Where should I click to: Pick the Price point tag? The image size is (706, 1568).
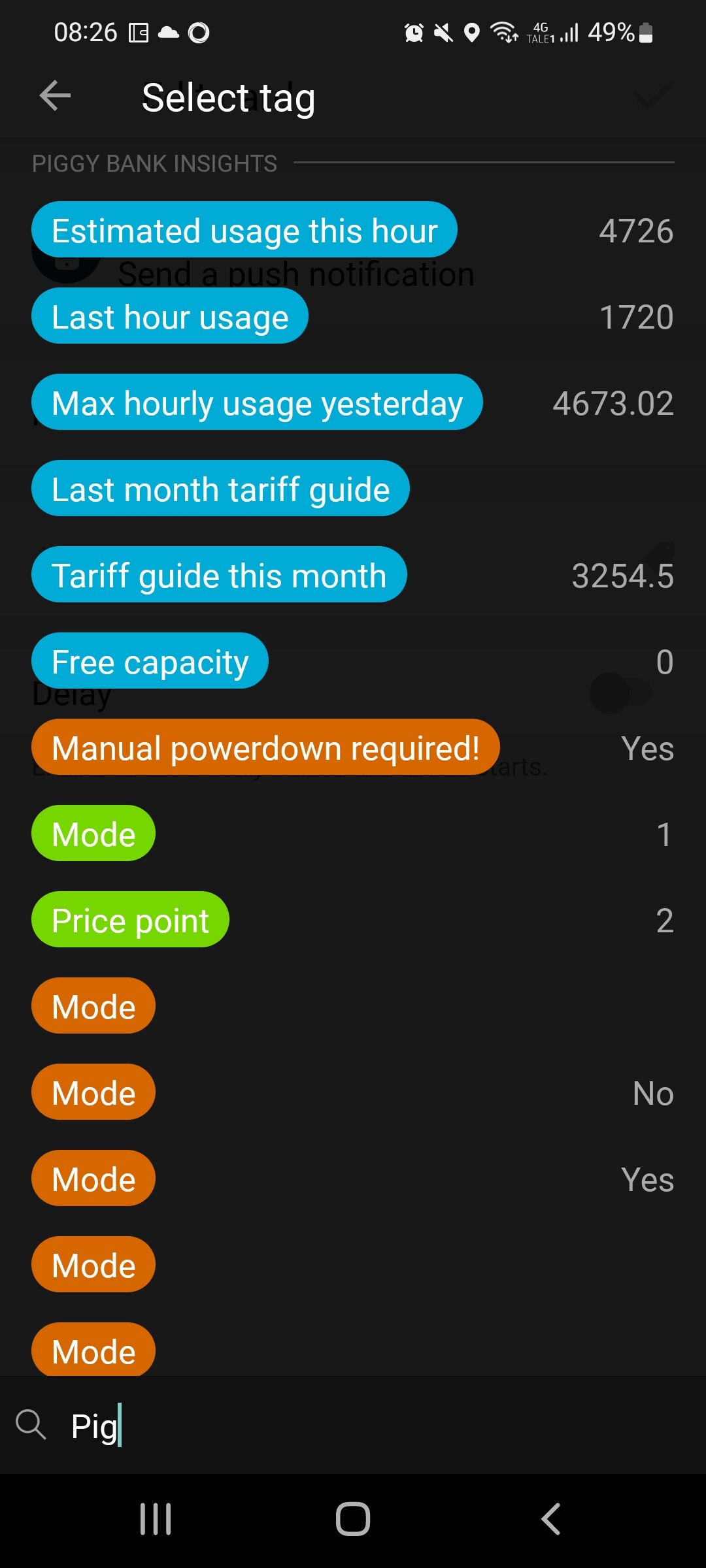point(130,921)
